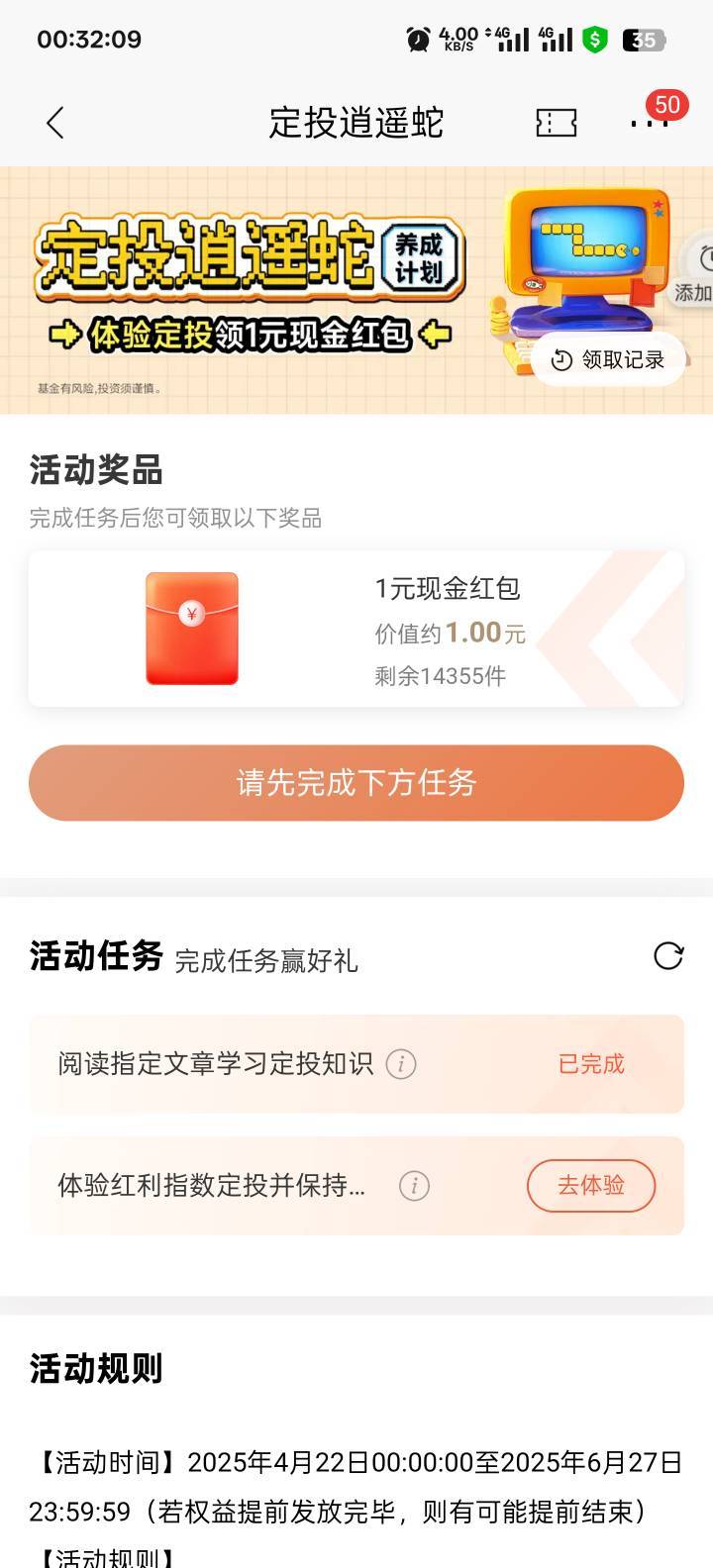Show info for 体验红利指数定投 task

[414, 1186]
